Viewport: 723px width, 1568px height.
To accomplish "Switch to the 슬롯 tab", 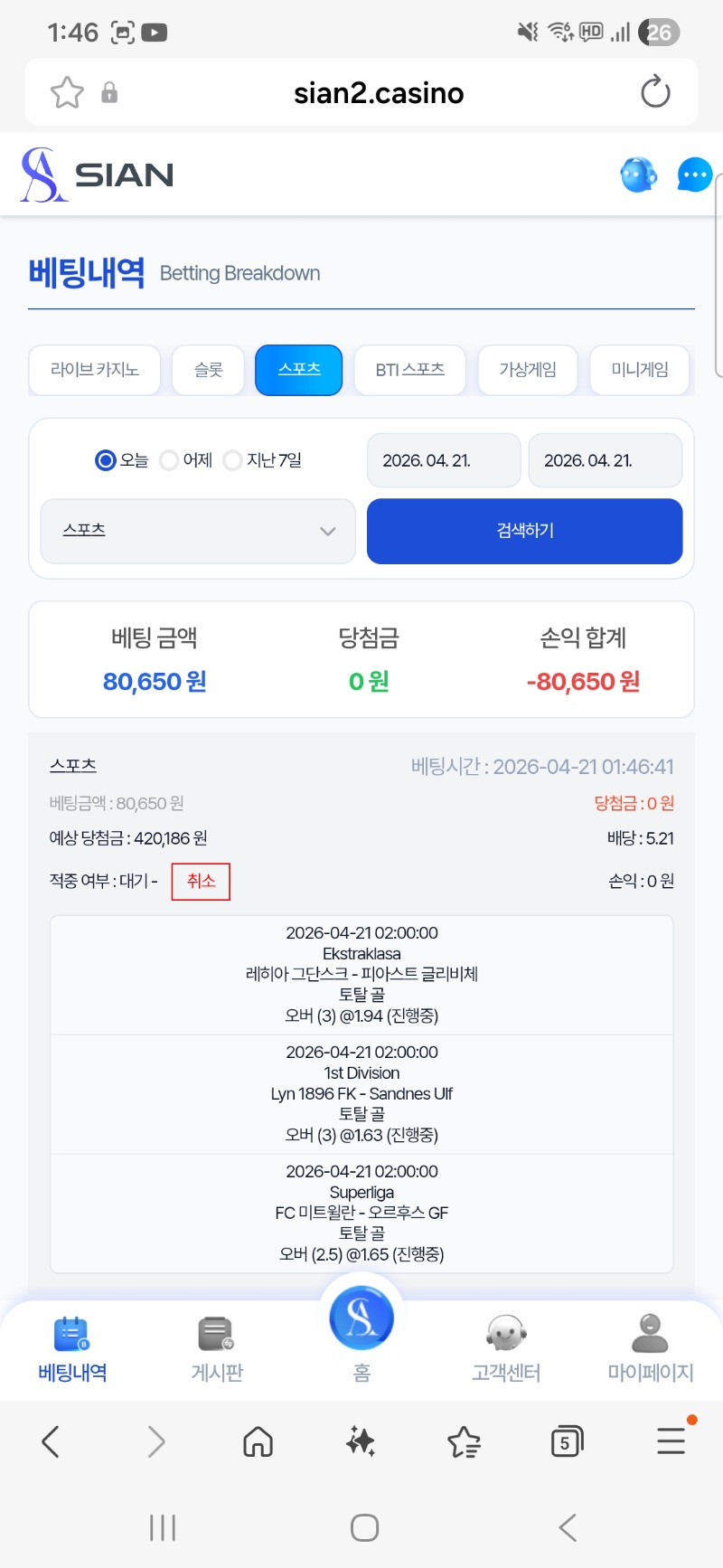I will point(208,370).
